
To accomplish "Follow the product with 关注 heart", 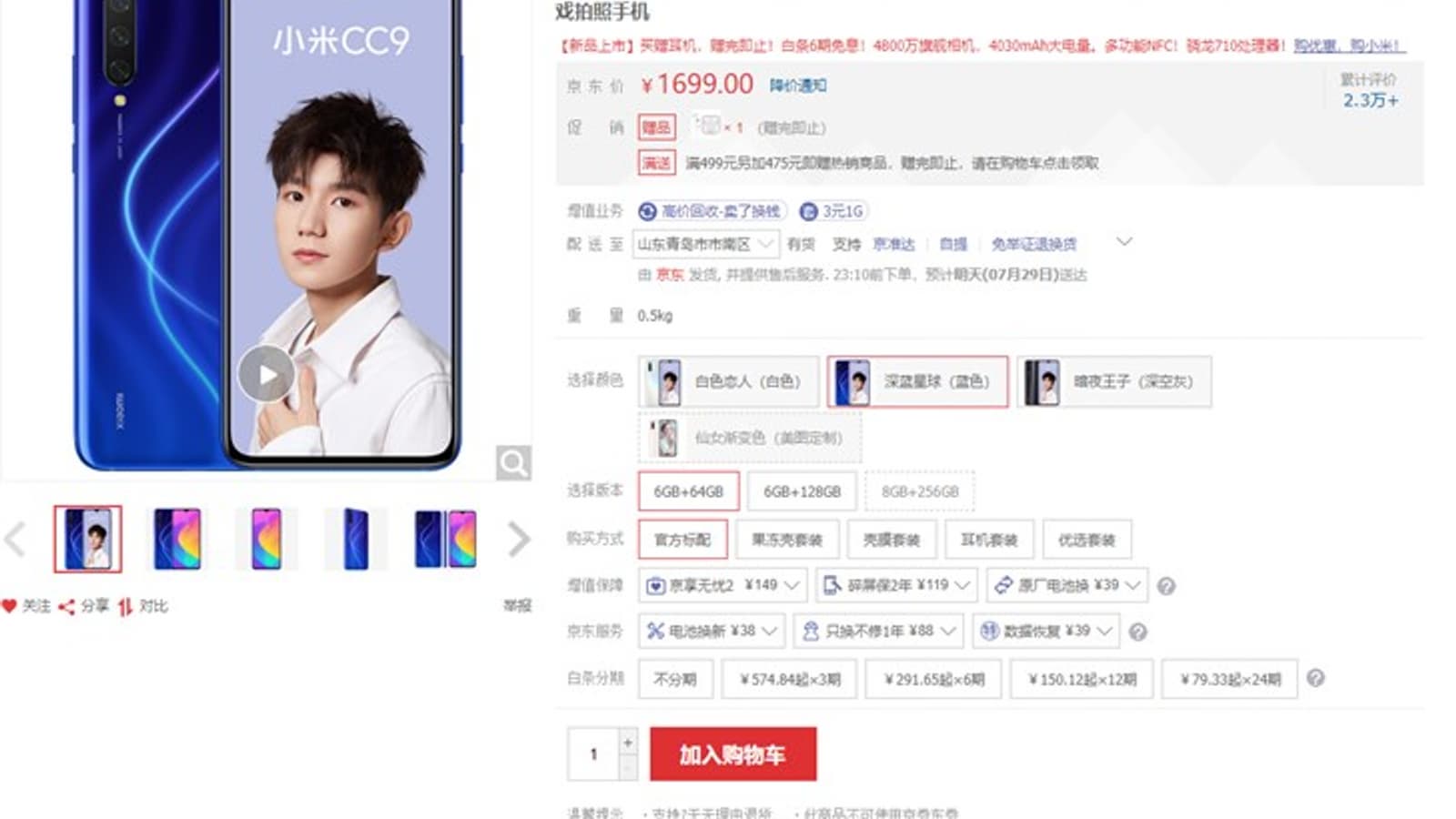I will click(25, 606).
